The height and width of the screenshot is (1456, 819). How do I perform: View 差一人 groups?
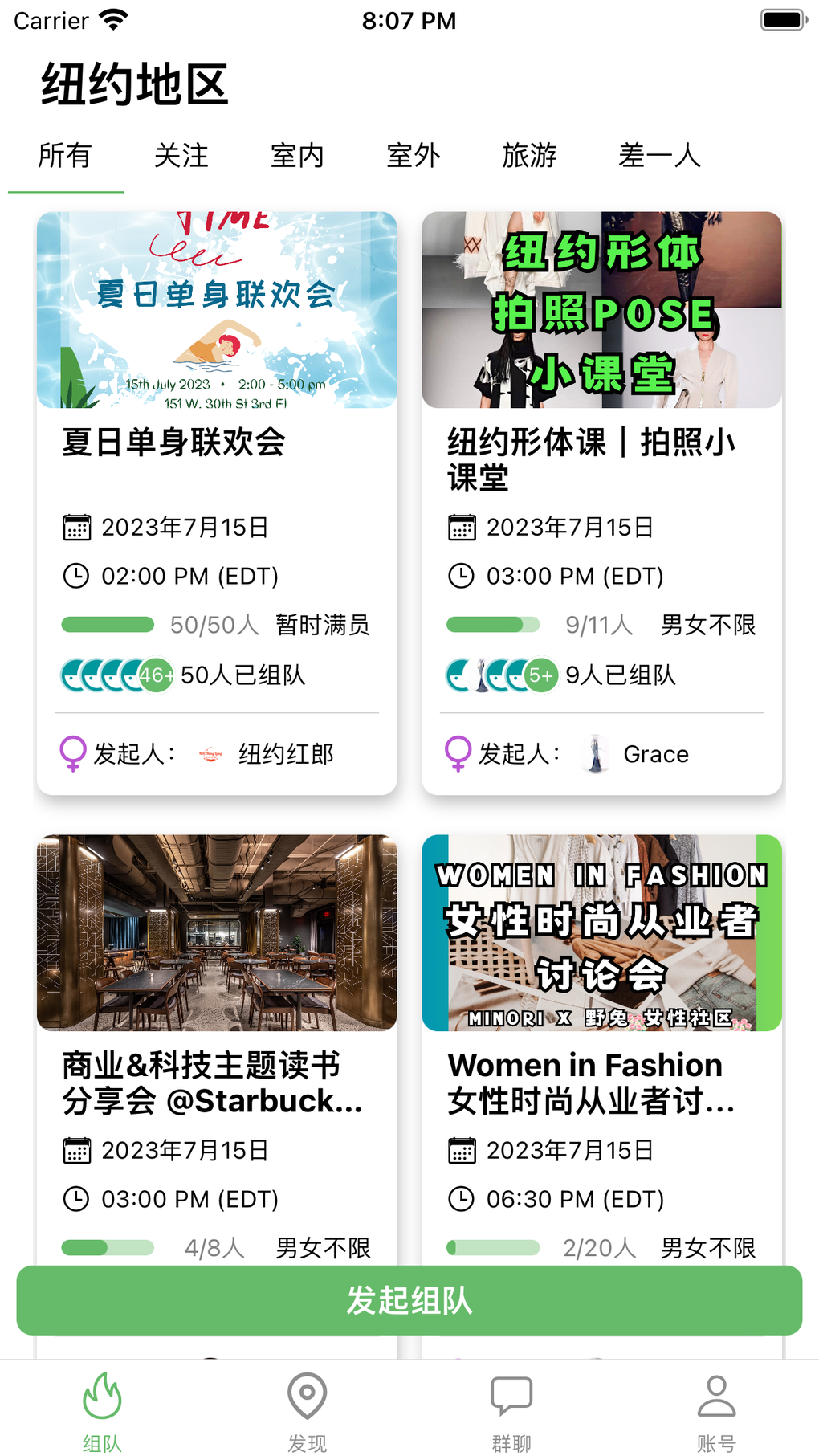659,156
